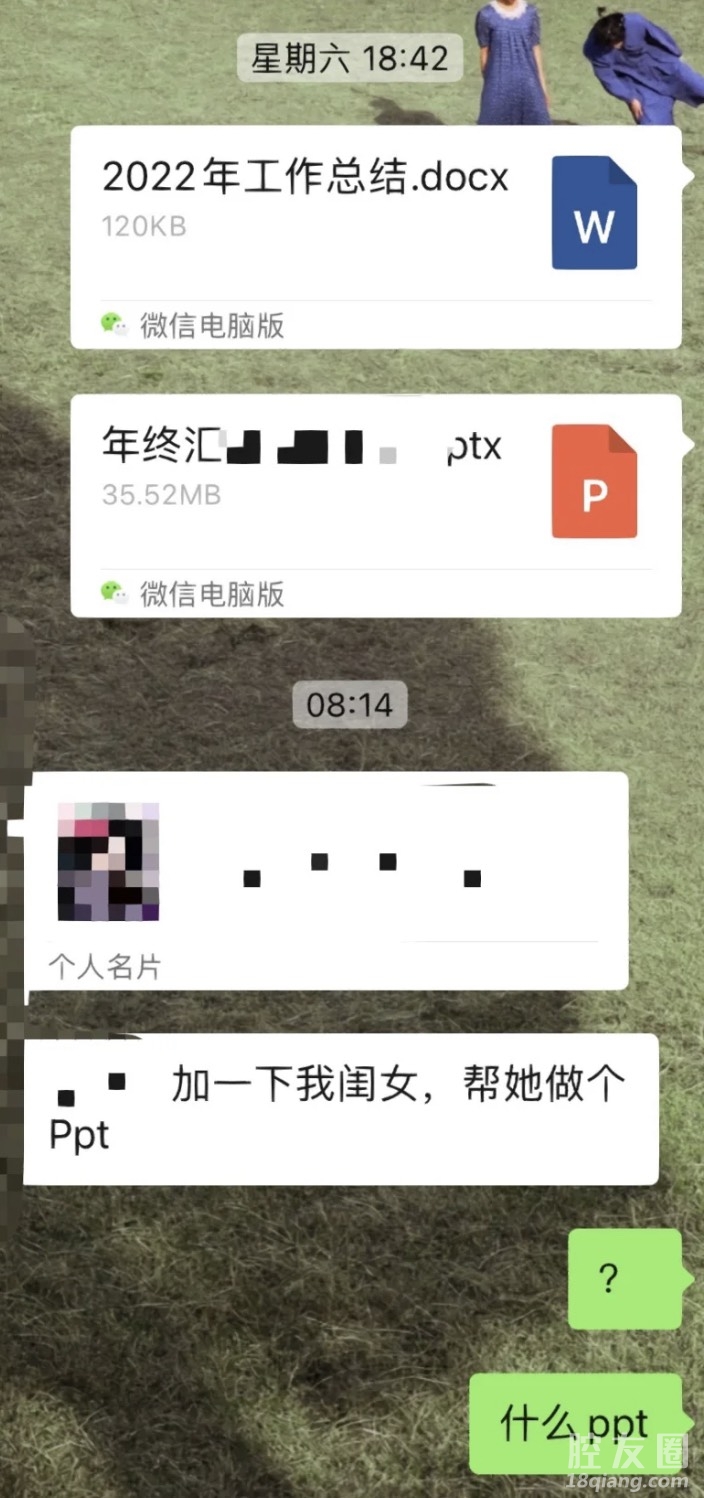
Task: Open the shared 个人名片 contact card
Action: click(327, 879)
